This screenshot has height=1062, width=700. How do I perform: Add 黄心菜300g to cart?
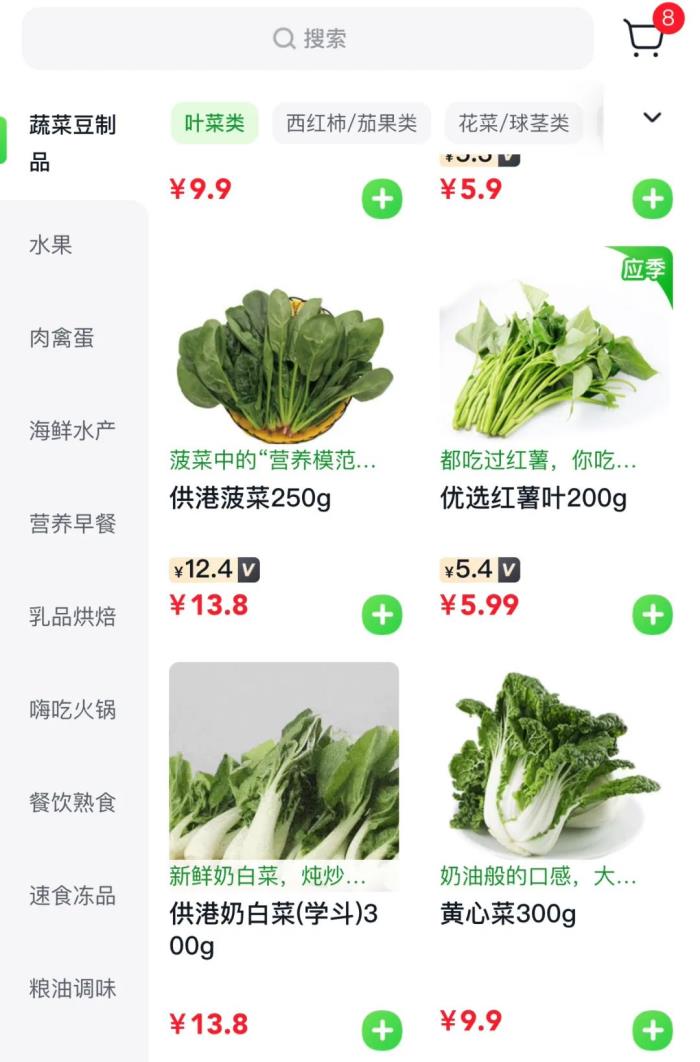[652, 1029]
